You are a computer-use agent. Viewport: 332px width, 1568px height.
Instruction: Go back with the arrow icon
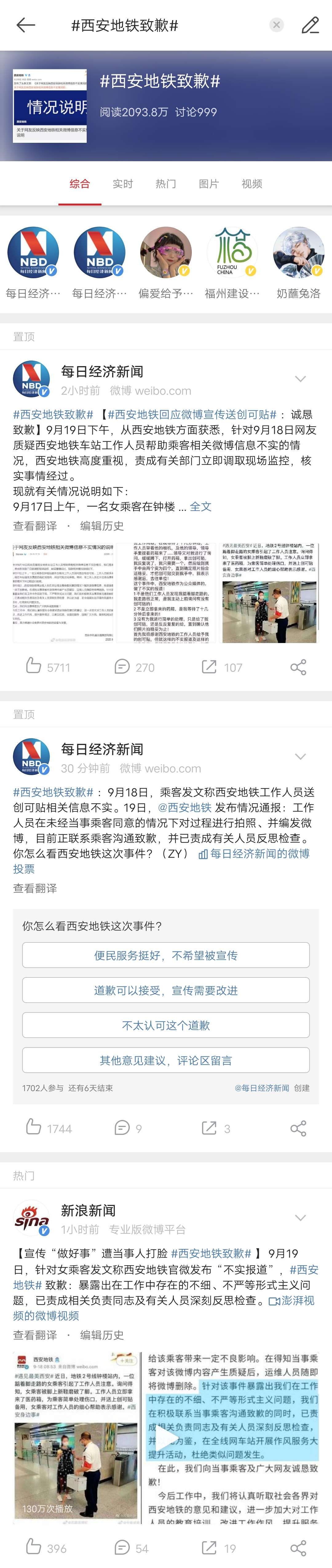(26, 25)
